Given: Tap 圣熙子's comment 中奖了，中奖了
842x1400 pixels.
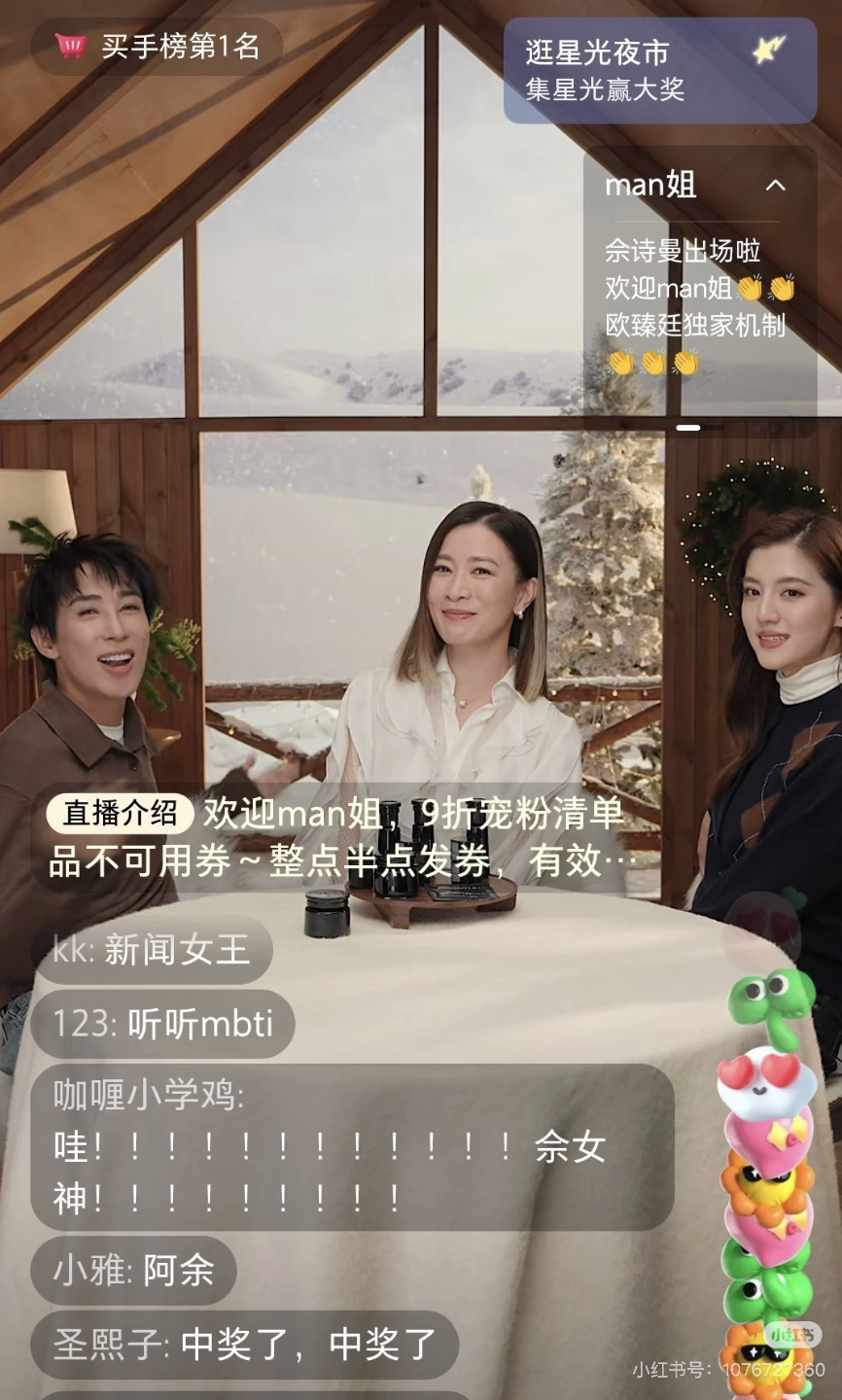Looking at the screenshot, I should point(245,1345).
